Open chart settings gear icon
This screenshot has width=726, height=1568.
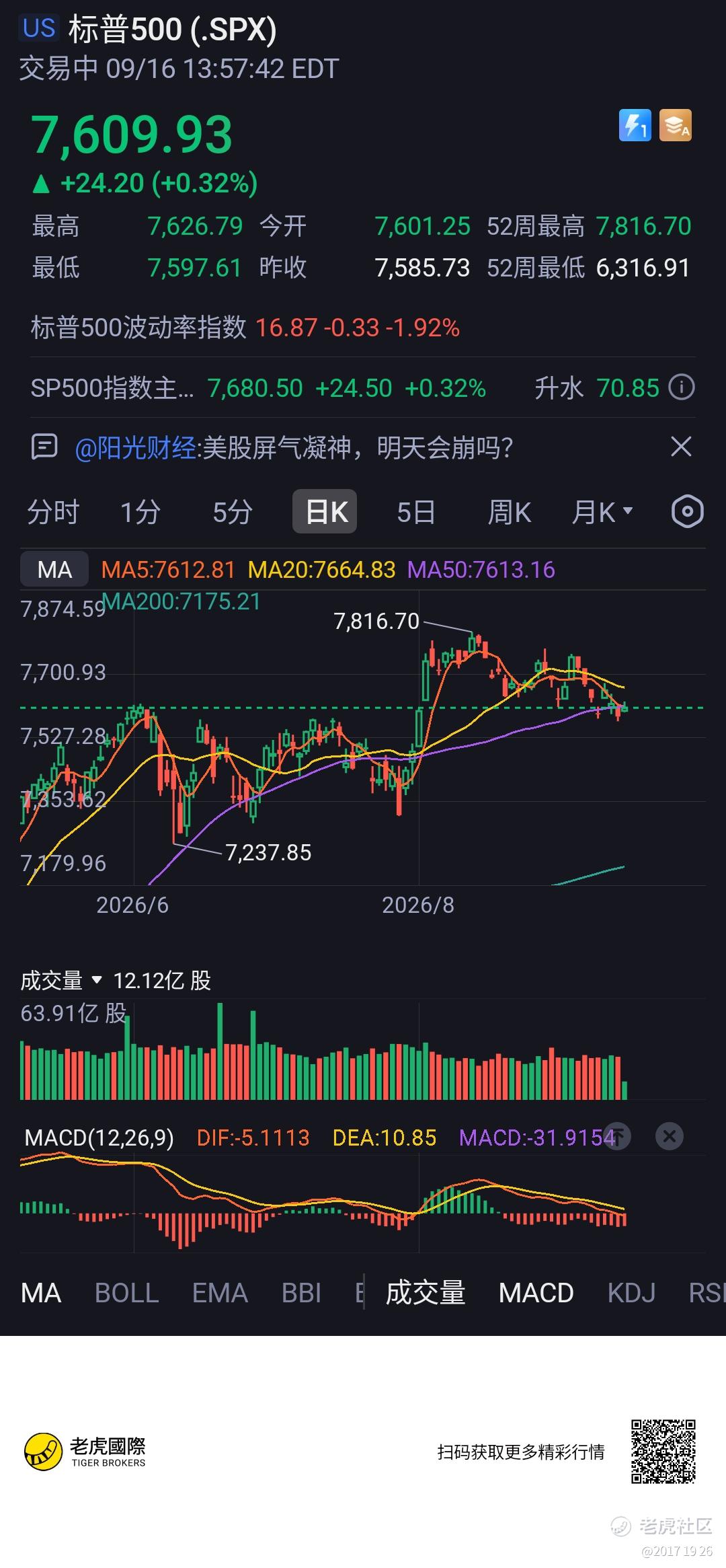coord(688,512)
